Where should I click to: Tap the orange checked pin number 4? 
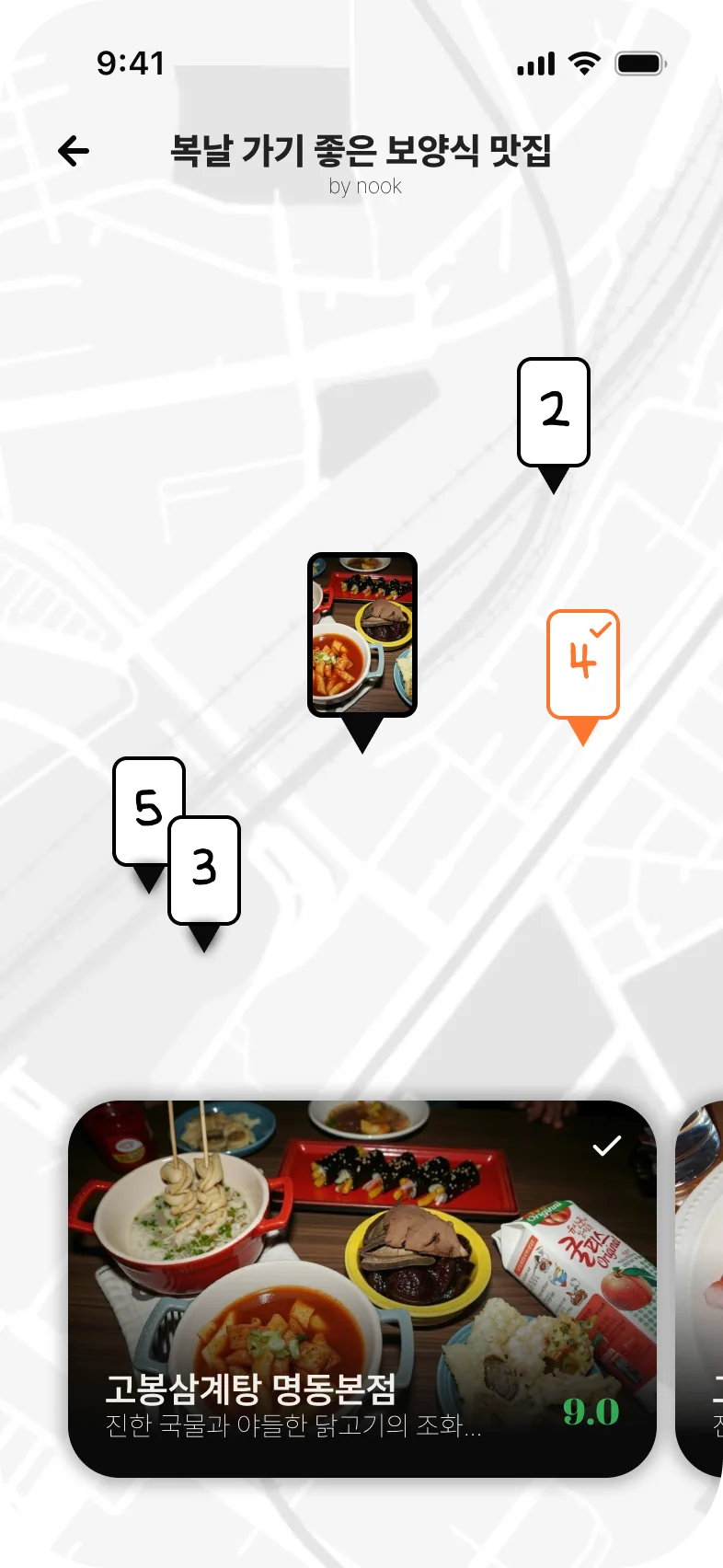pos(583,676)
